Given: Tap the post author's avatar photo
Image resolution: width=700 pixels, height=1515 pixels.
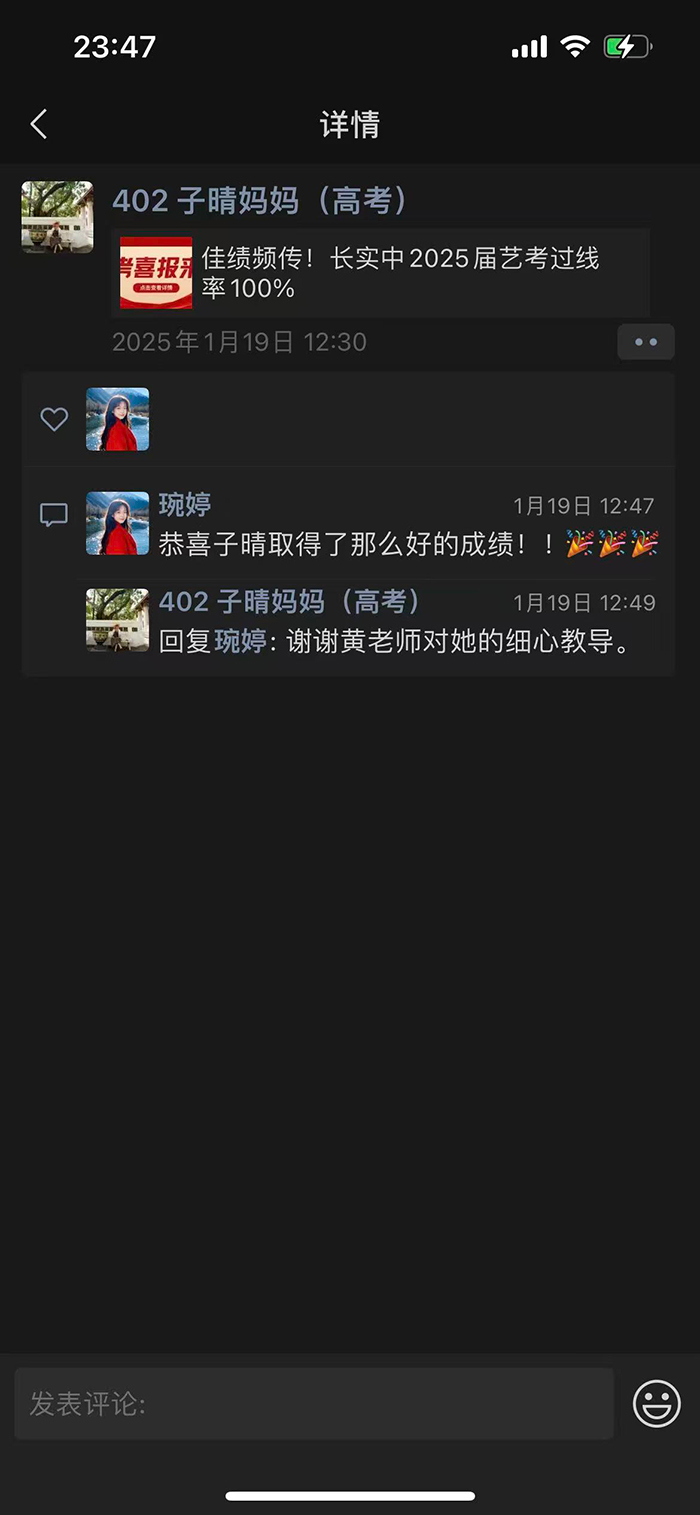Looking at the screenshot, I should pyautogui.click(x=57, y=217).
